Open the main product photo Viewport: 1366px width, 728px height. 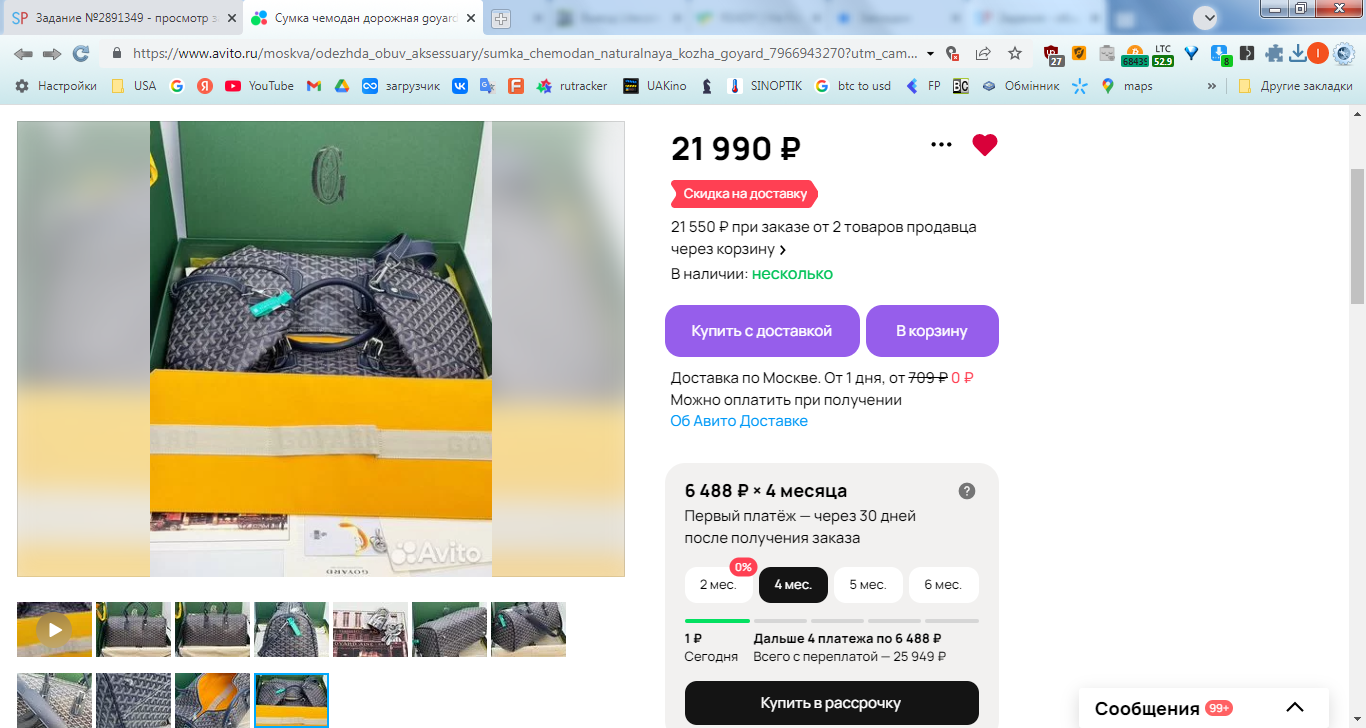pos(321,349)
